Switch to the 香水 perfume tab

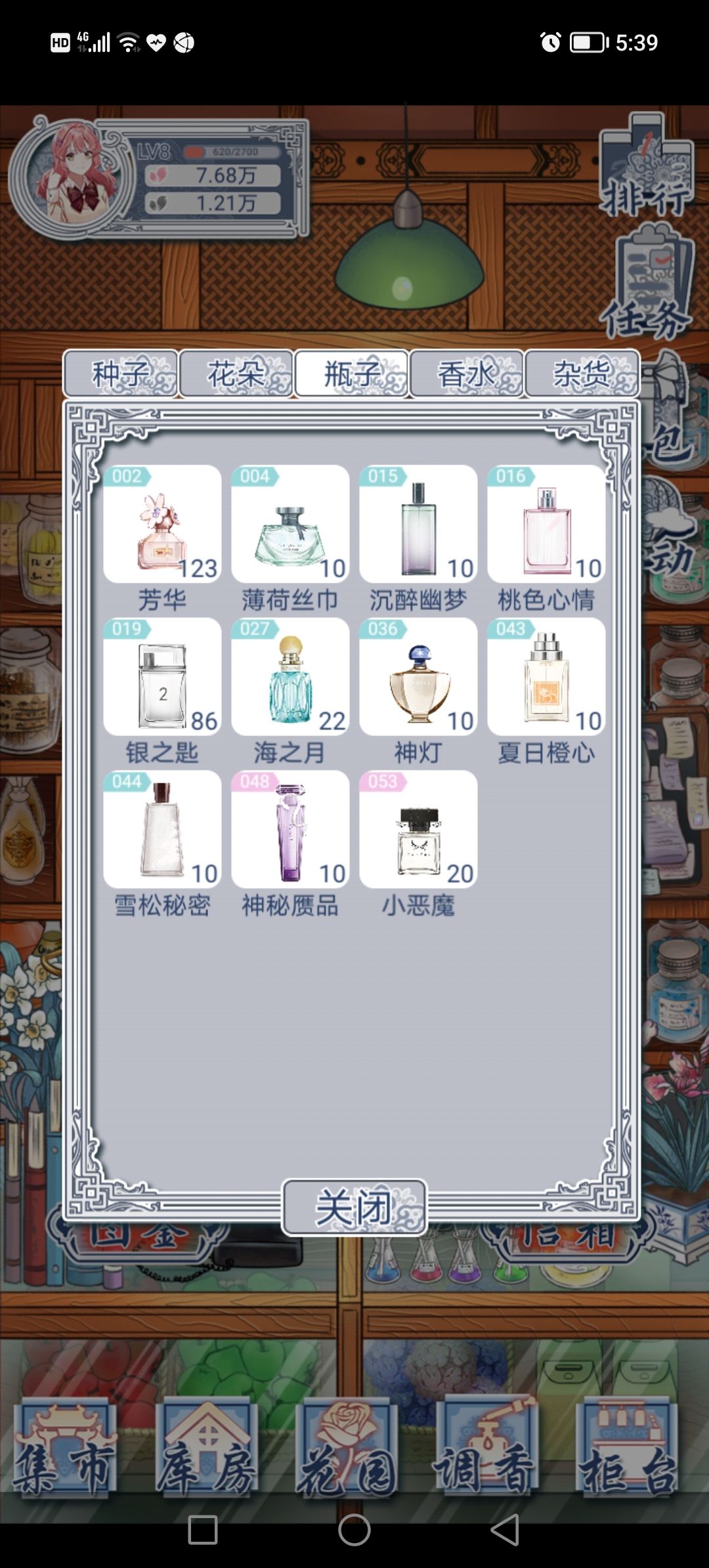coord(467,373)
